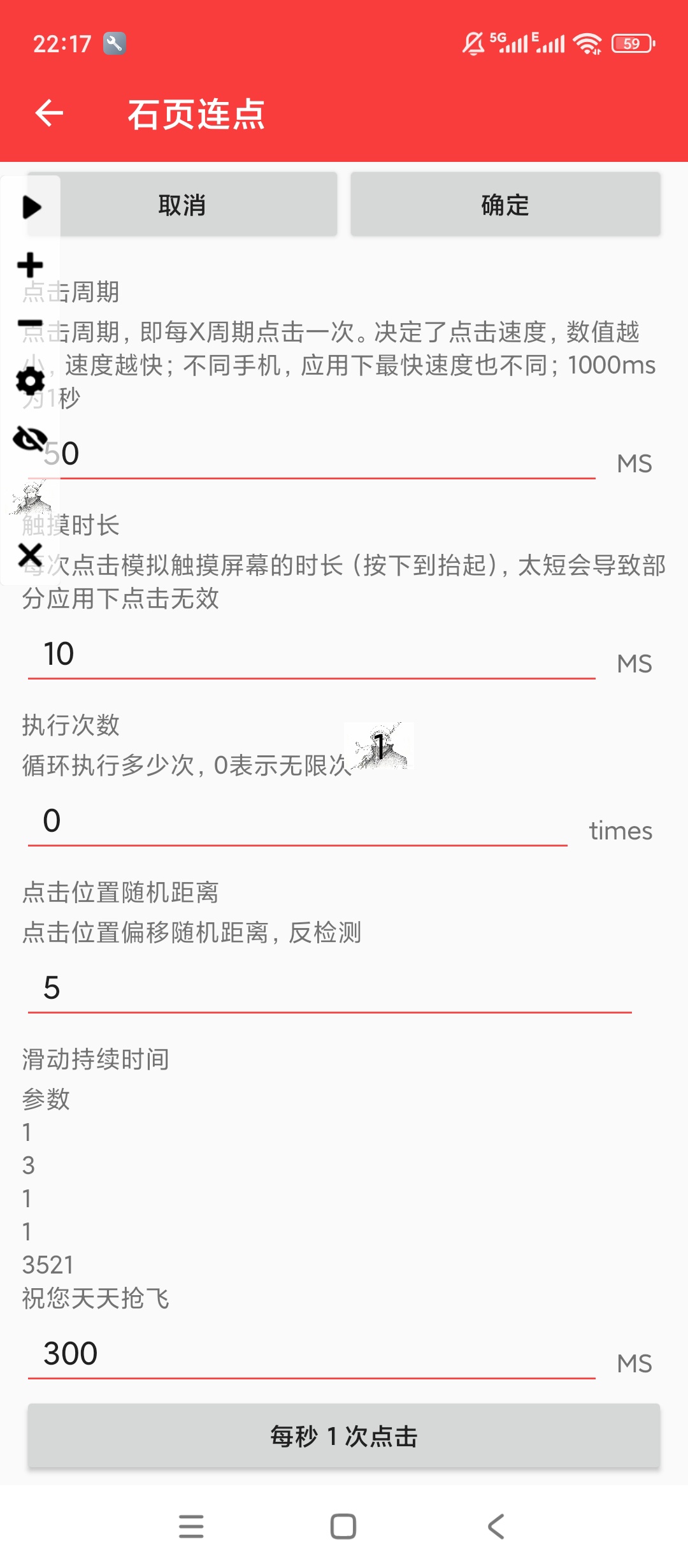Hide click points with the crossed-eye icon
688x1568 pixels.
(x=29, y=439)
